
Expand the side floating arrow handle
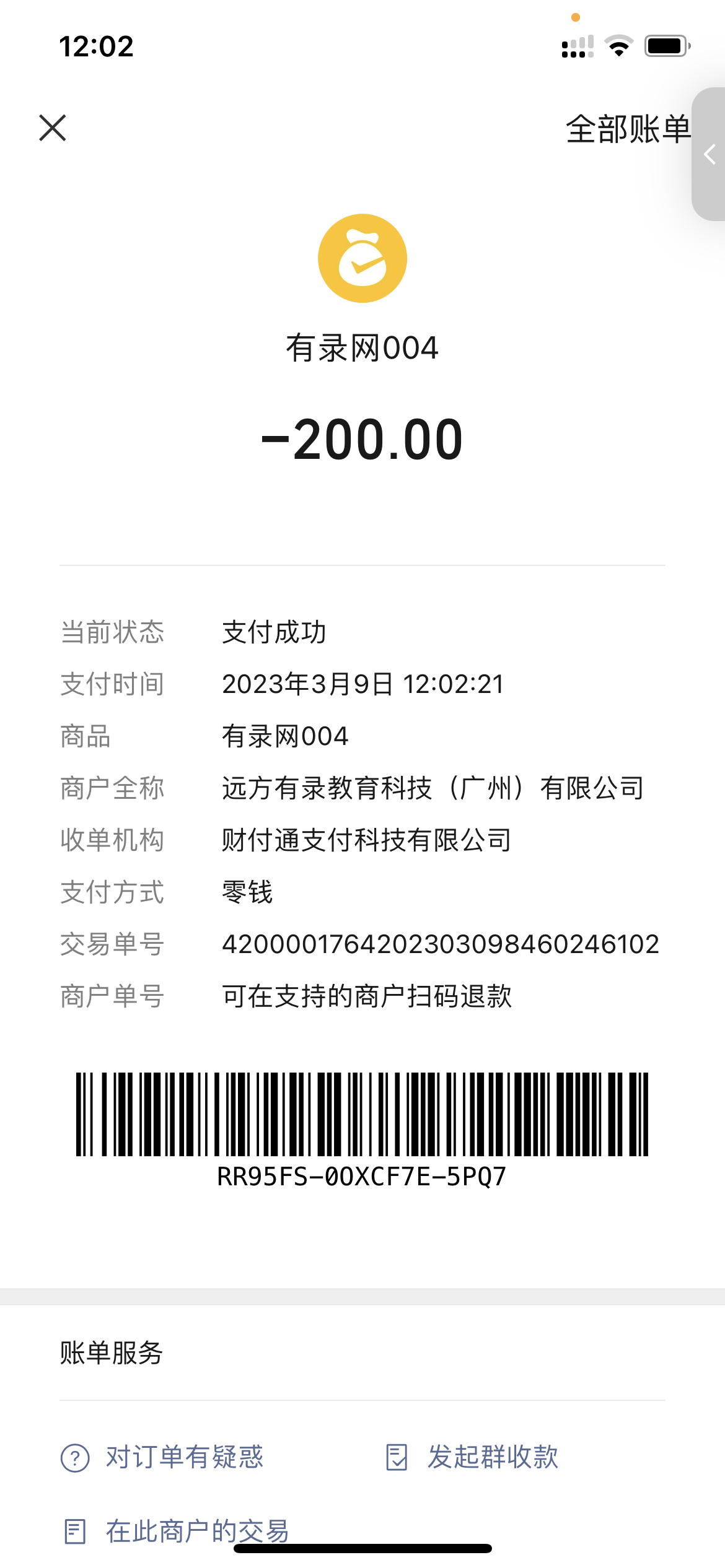pyautogui.click(x=710, y=154)
